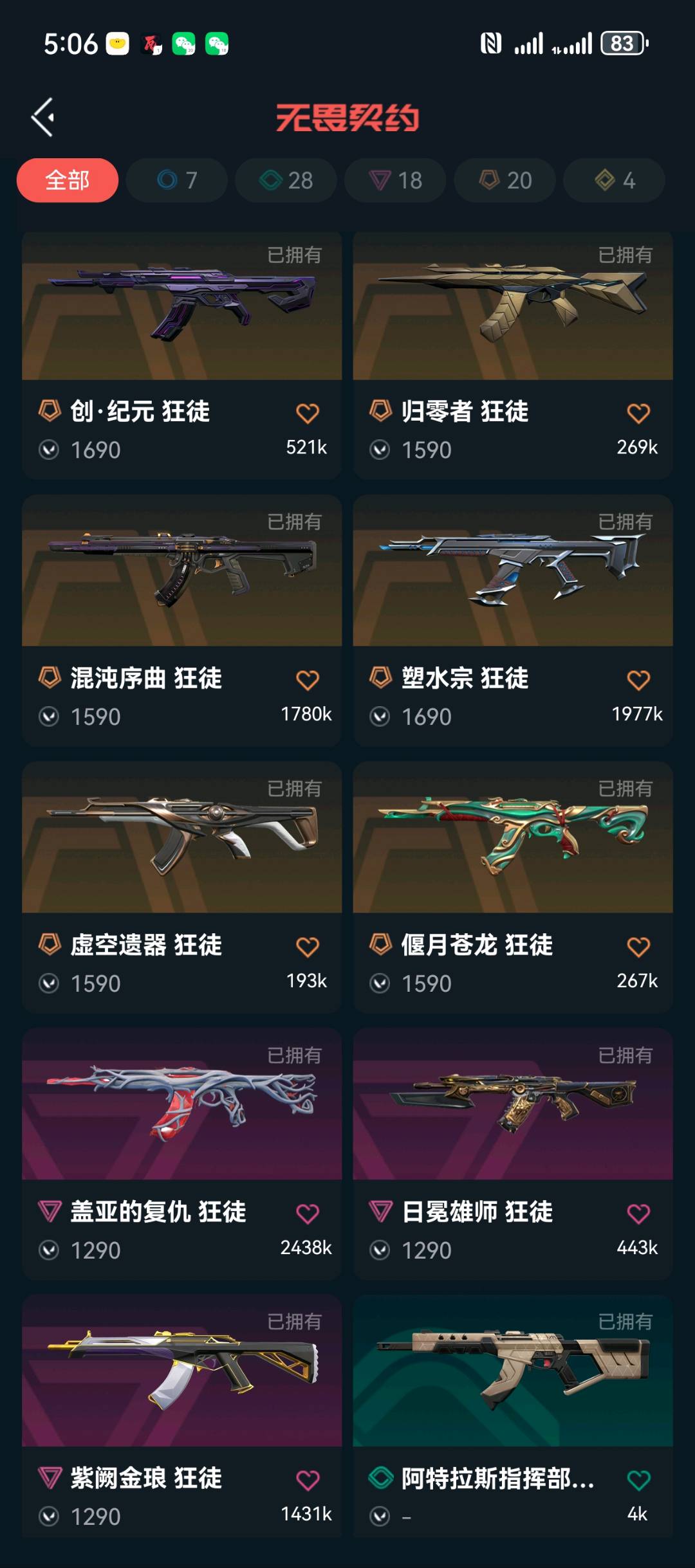Switch to the yellow diamond tier tab with 4

(615, 180)
